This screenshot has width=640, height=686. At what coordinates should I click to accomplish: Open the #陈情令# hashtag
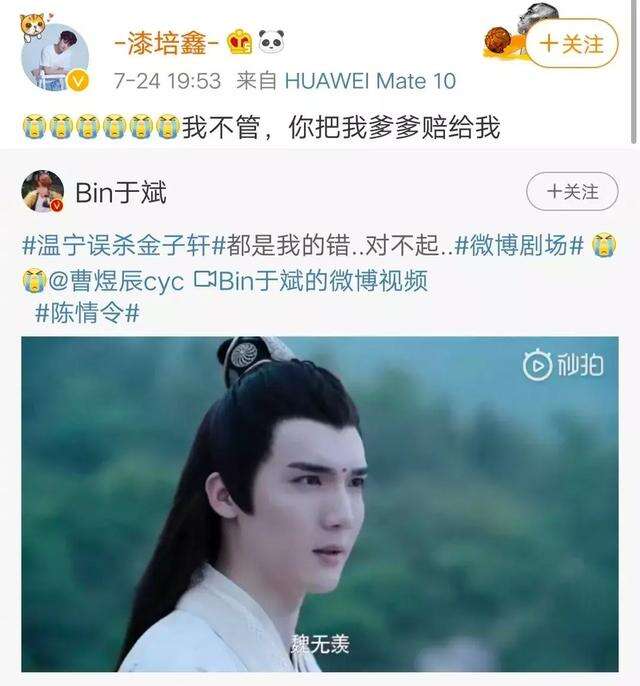tap(87, 313)
